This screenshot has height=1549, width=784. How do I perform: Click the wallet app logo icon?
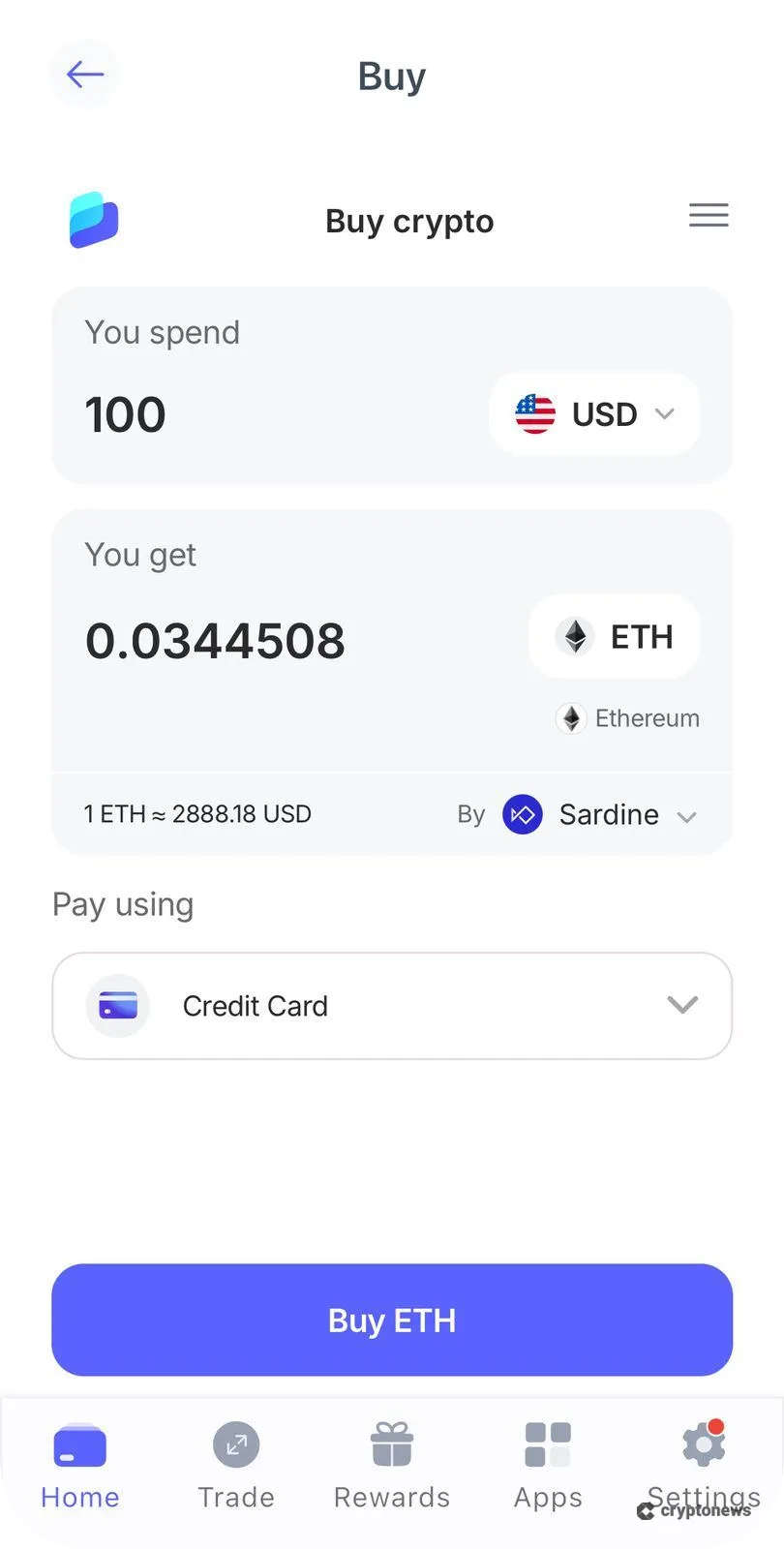(93, 220)
